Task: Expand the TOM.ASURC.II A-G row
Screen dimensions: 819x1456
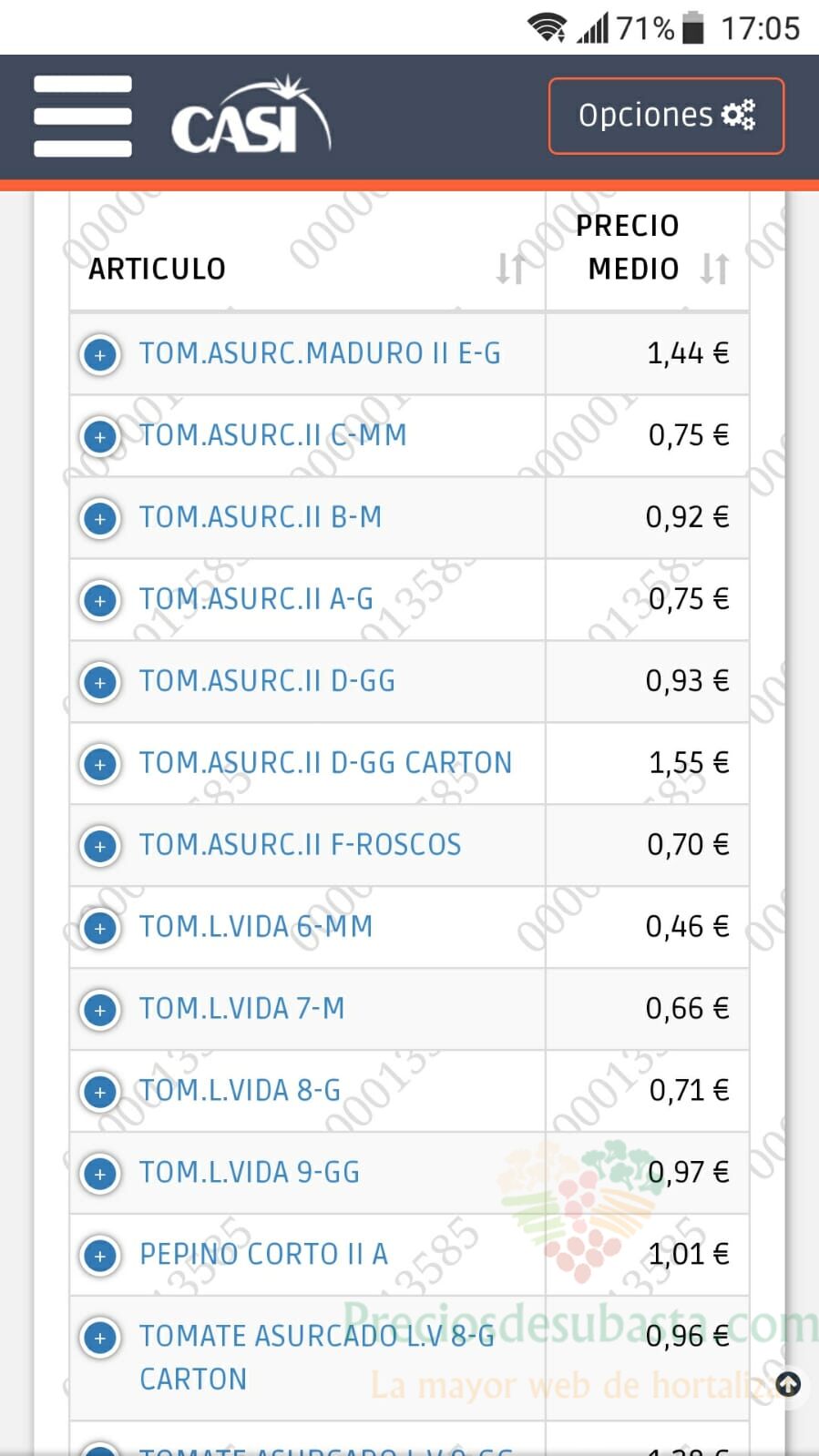Action: coord(100,600)
